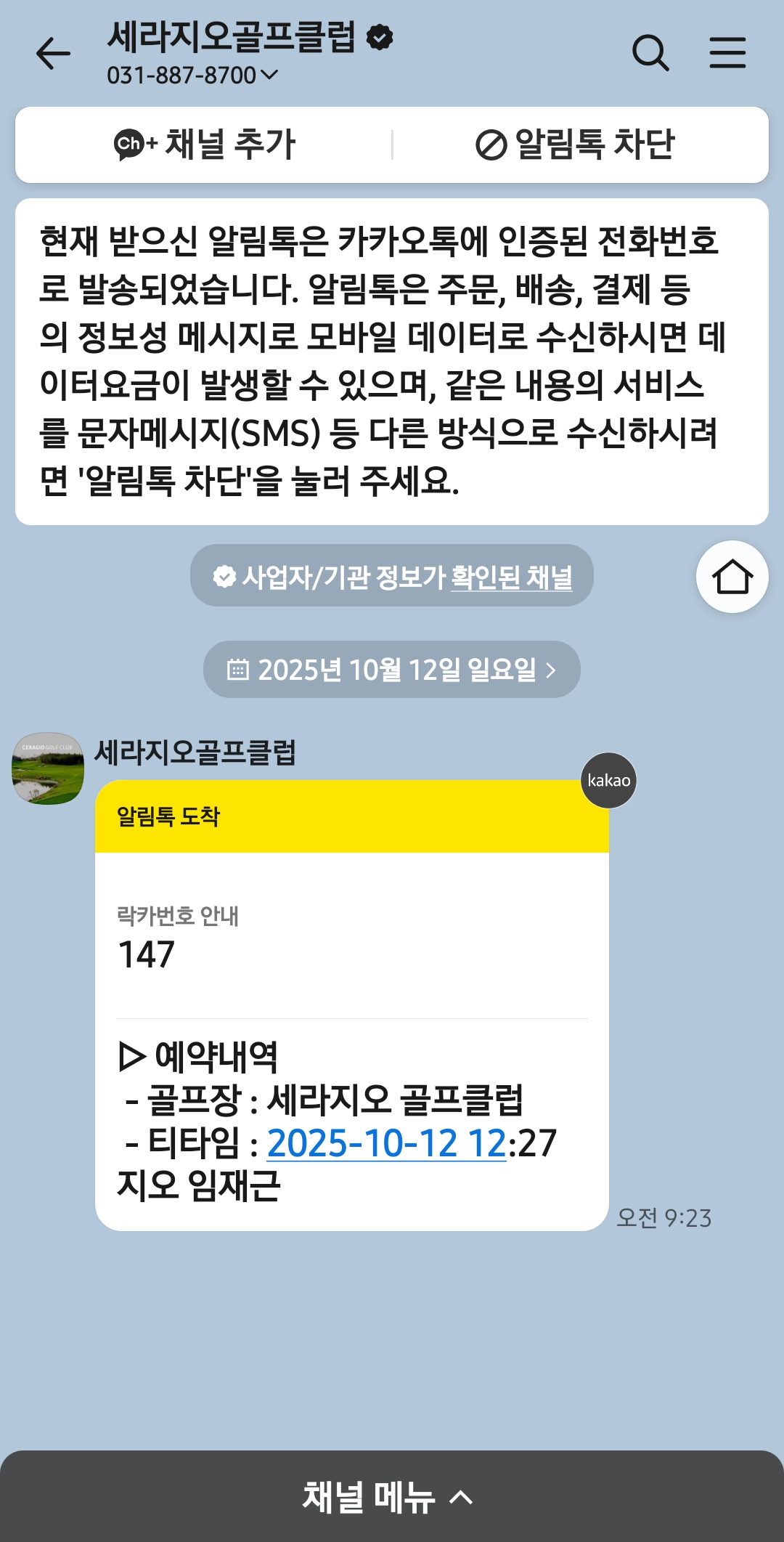This screenshot has height=1542, width=784.
Task: View 세라지오골프클럽 profile picture
Action: coord(48,768)
